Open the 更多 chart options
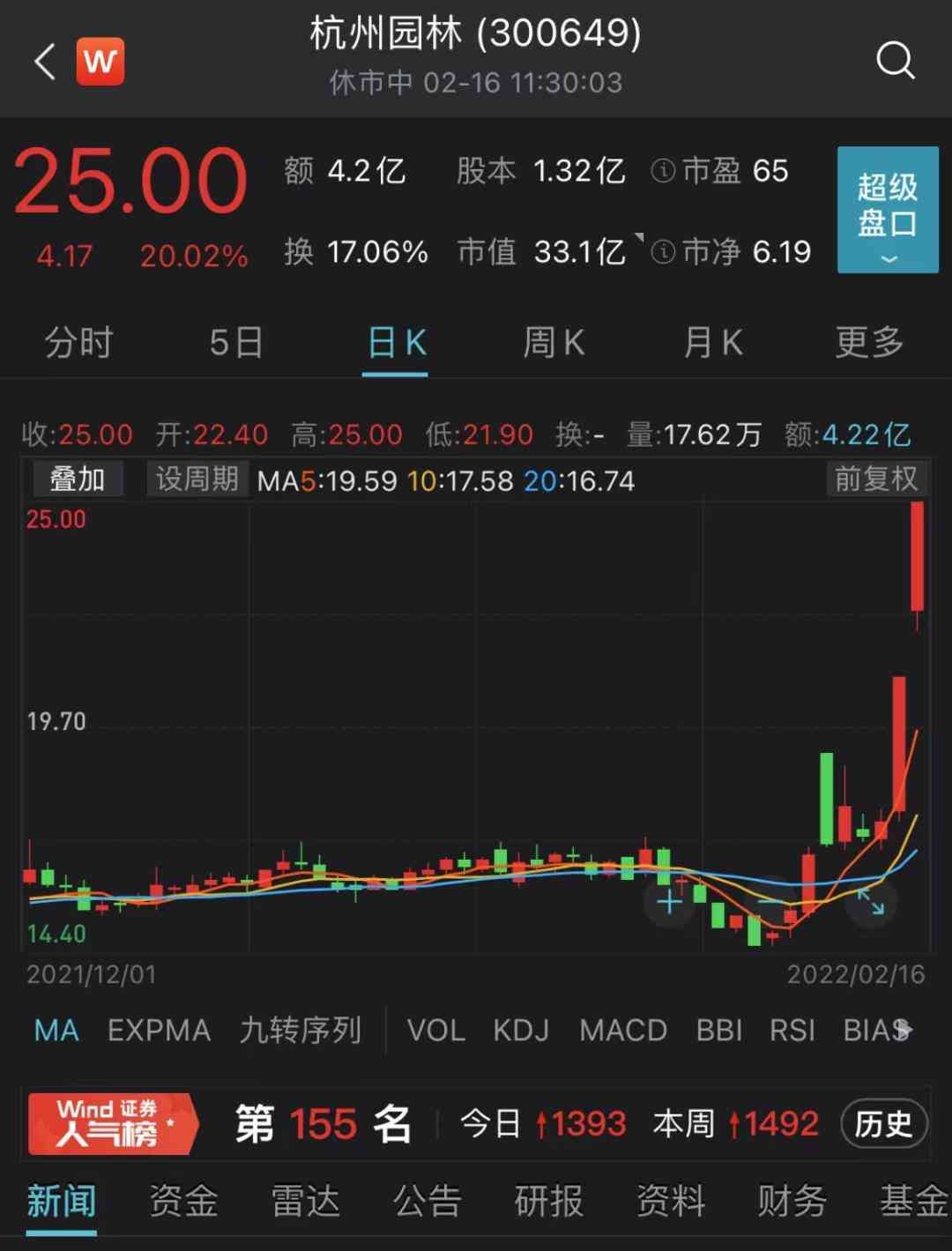The image size is (952, 1251). (870, 342)
